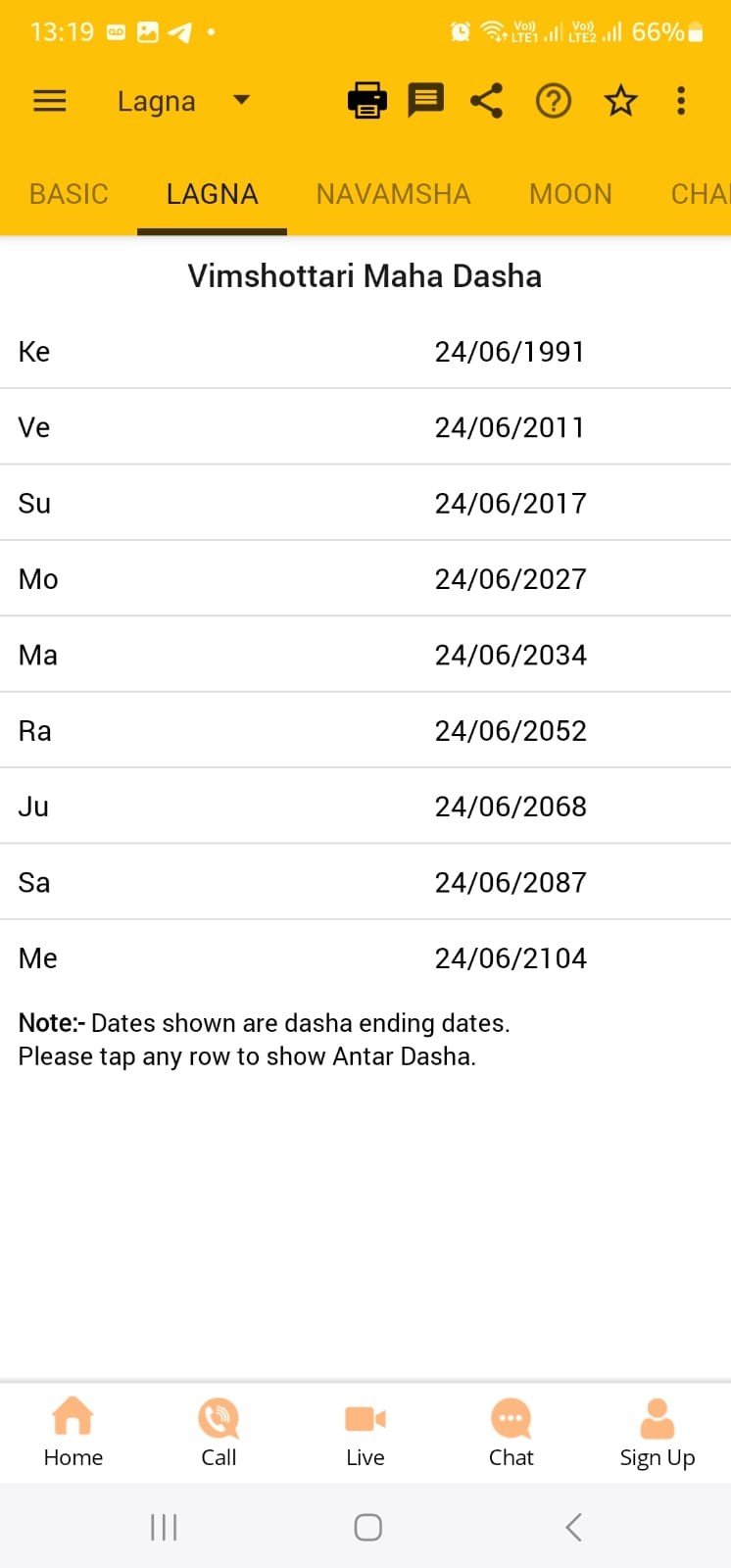Viewport: 731px width, 1568px height.
Task: Open the help question mark
Action: point(554,101)
